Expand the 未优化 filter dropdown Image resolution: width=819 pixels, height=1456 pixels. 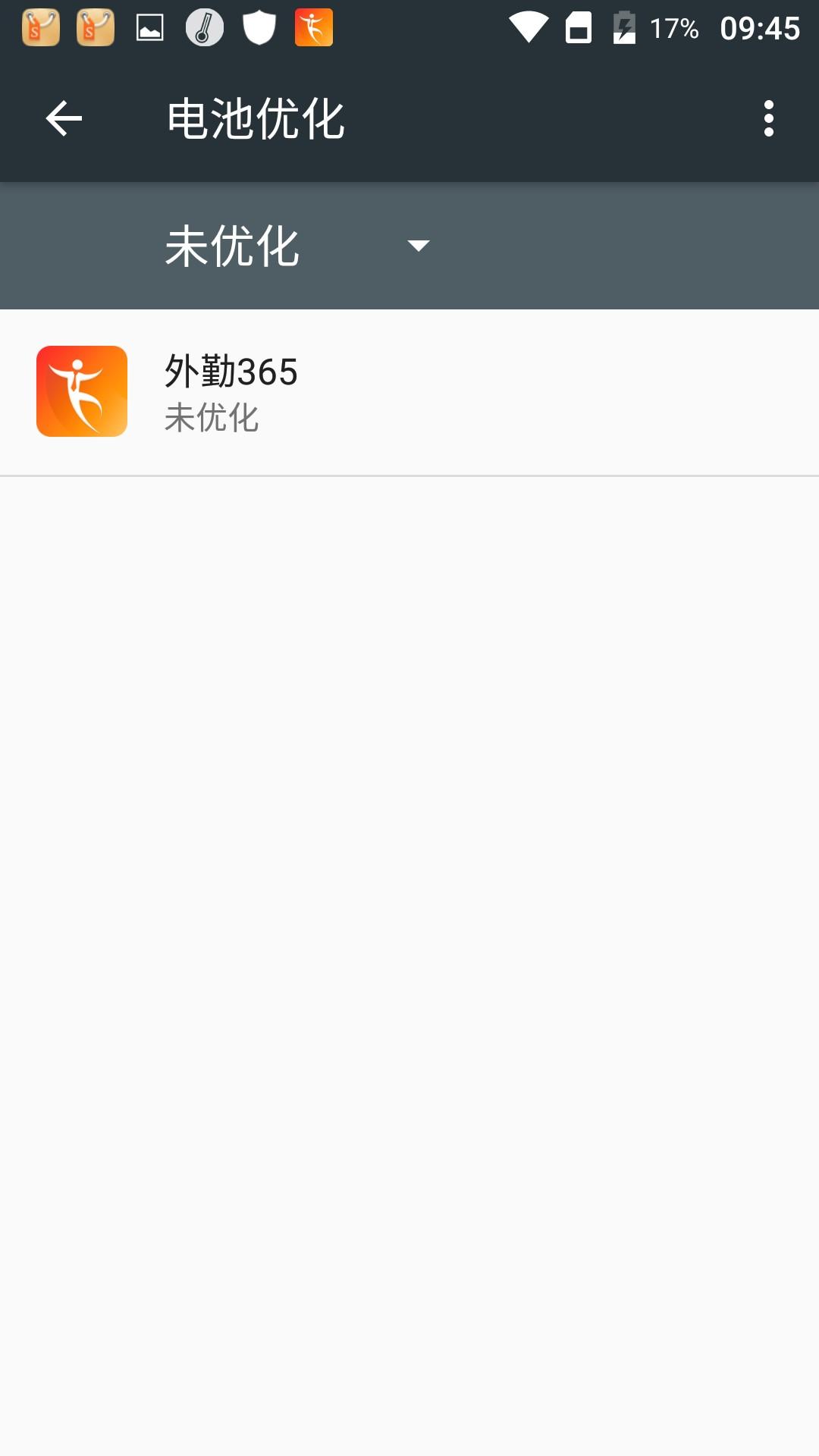297,246
